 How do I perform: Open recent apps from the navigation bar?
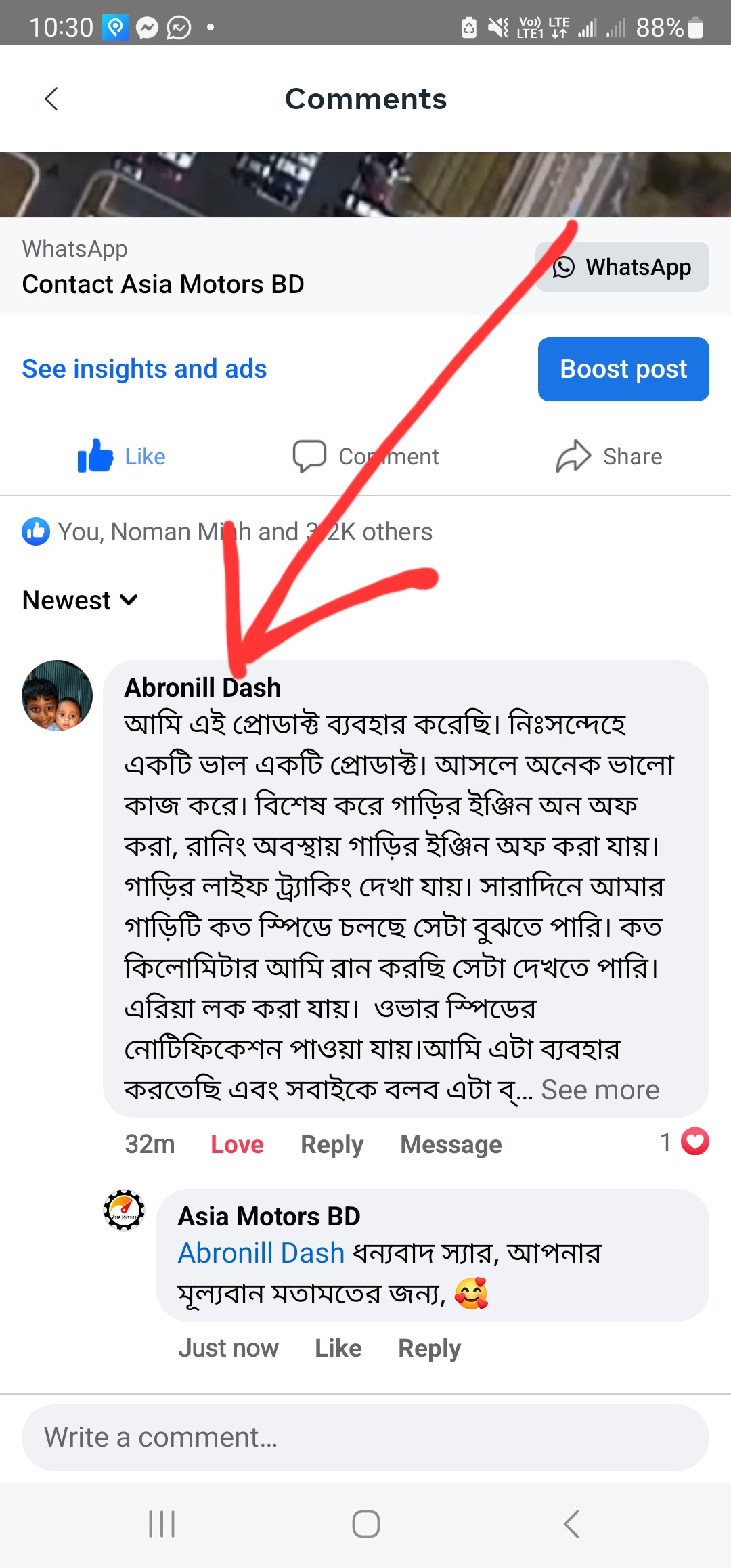162,1524
